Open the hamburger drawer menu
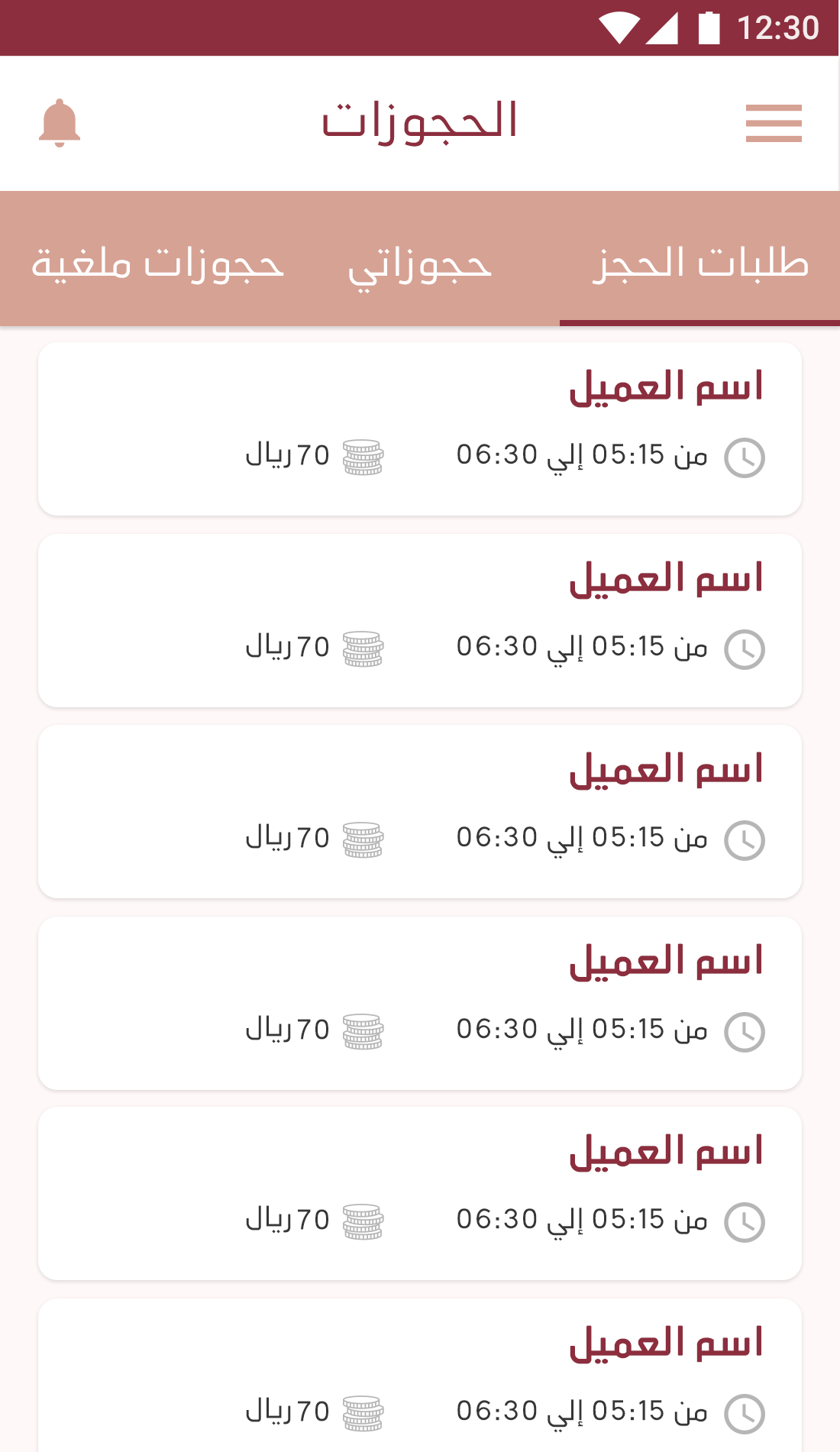 click(x=773, y=123)
